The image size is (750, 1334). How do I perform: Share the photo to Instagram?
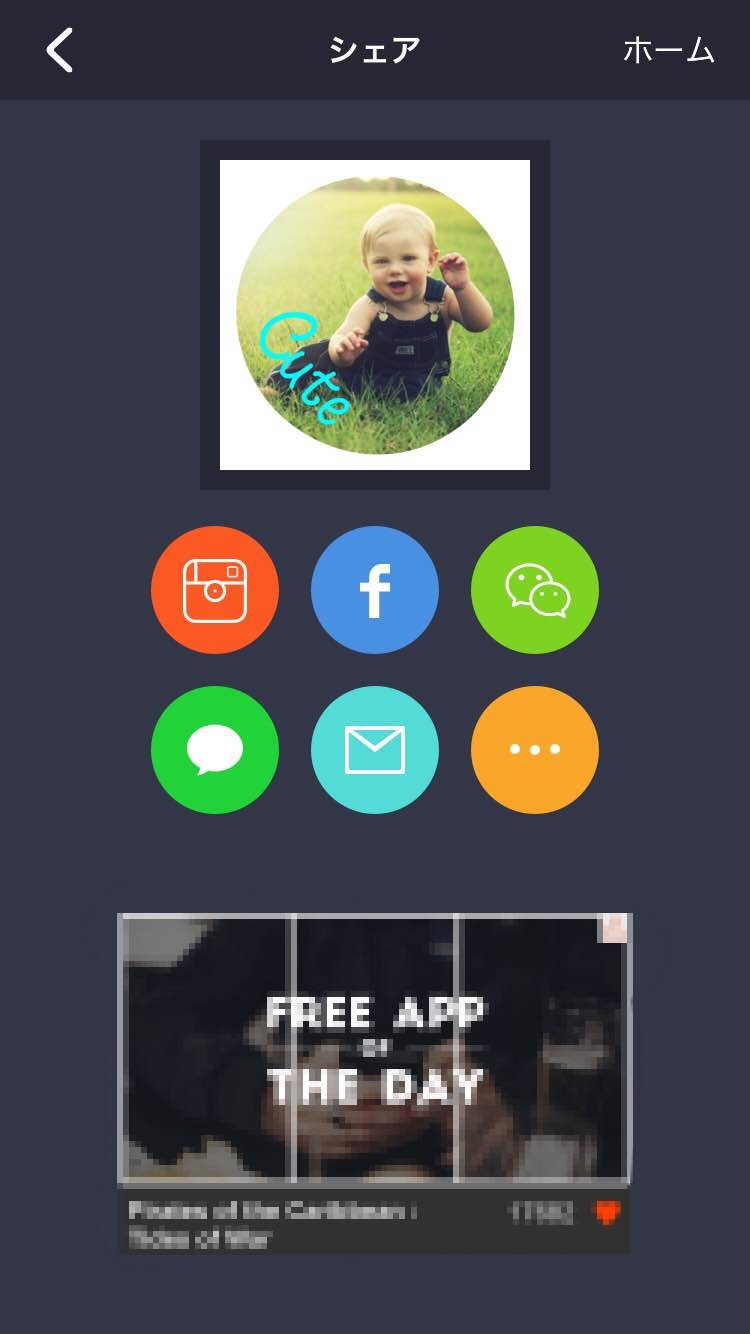point(215,590)
